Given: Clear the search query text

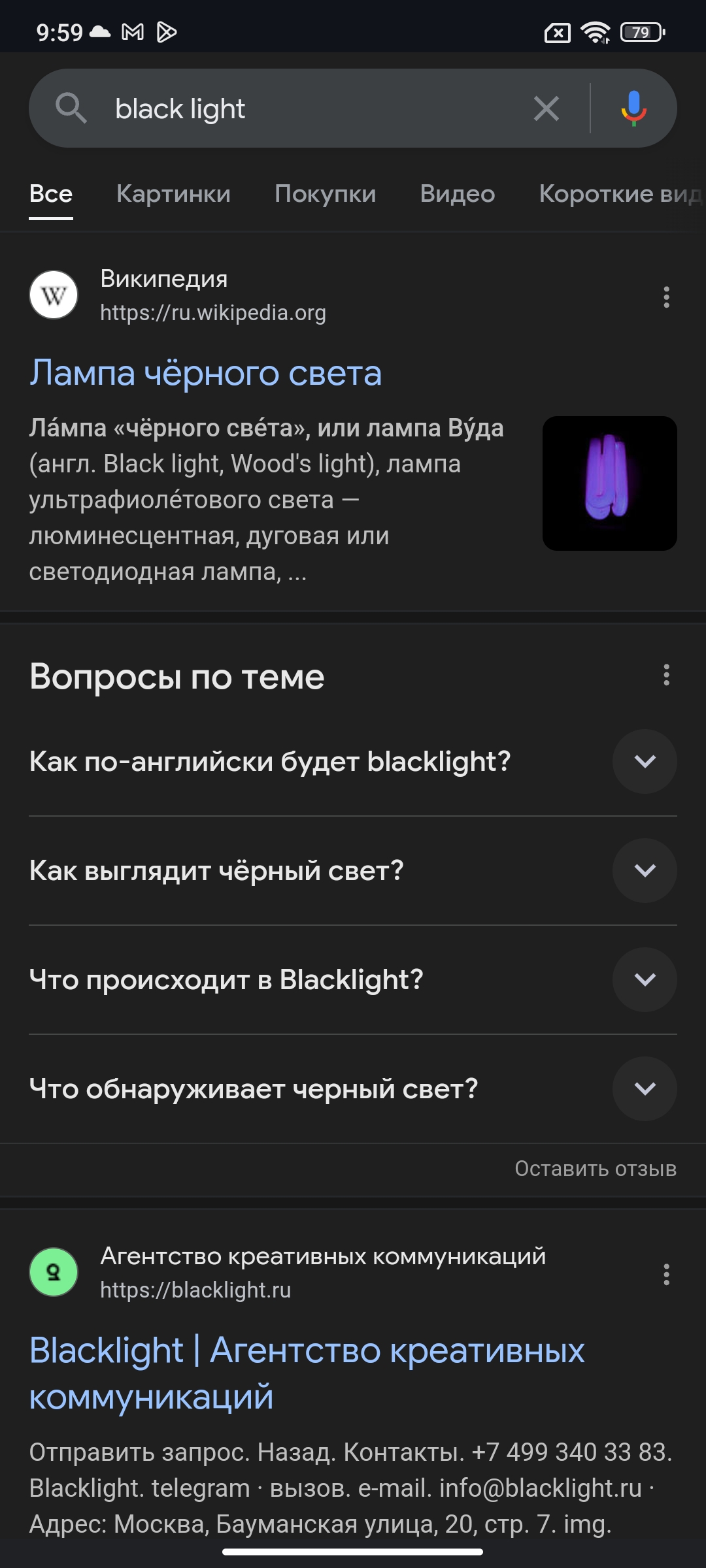Looking at the screenshot, I should pyautogui.click(x=546, y=108).
